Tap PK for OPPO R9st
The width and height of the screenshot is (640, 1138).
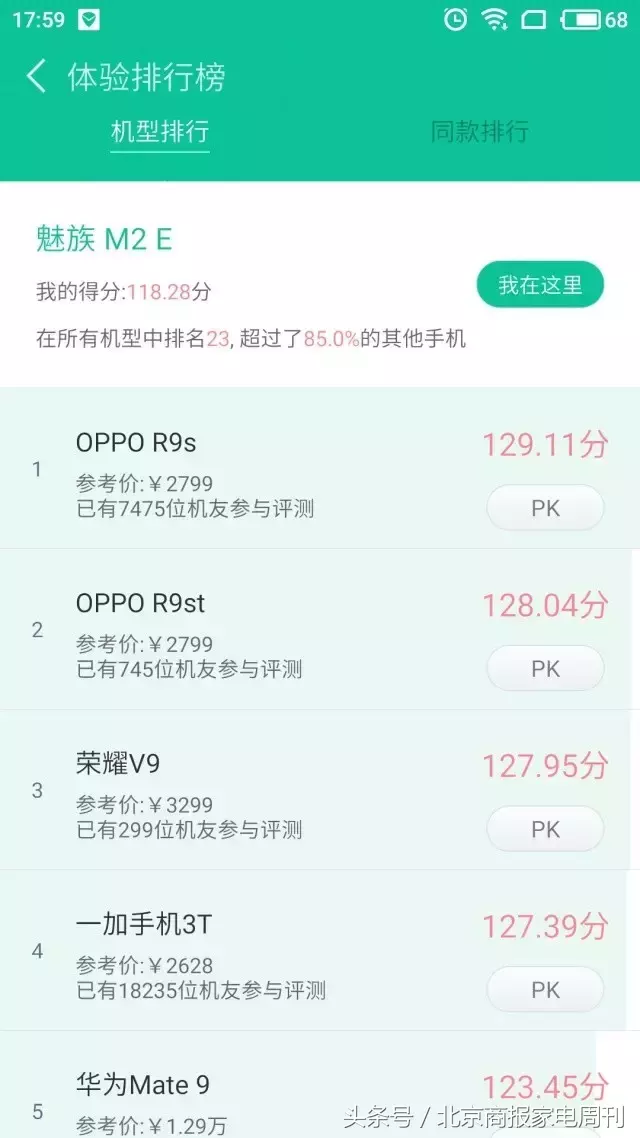[545, 668]
